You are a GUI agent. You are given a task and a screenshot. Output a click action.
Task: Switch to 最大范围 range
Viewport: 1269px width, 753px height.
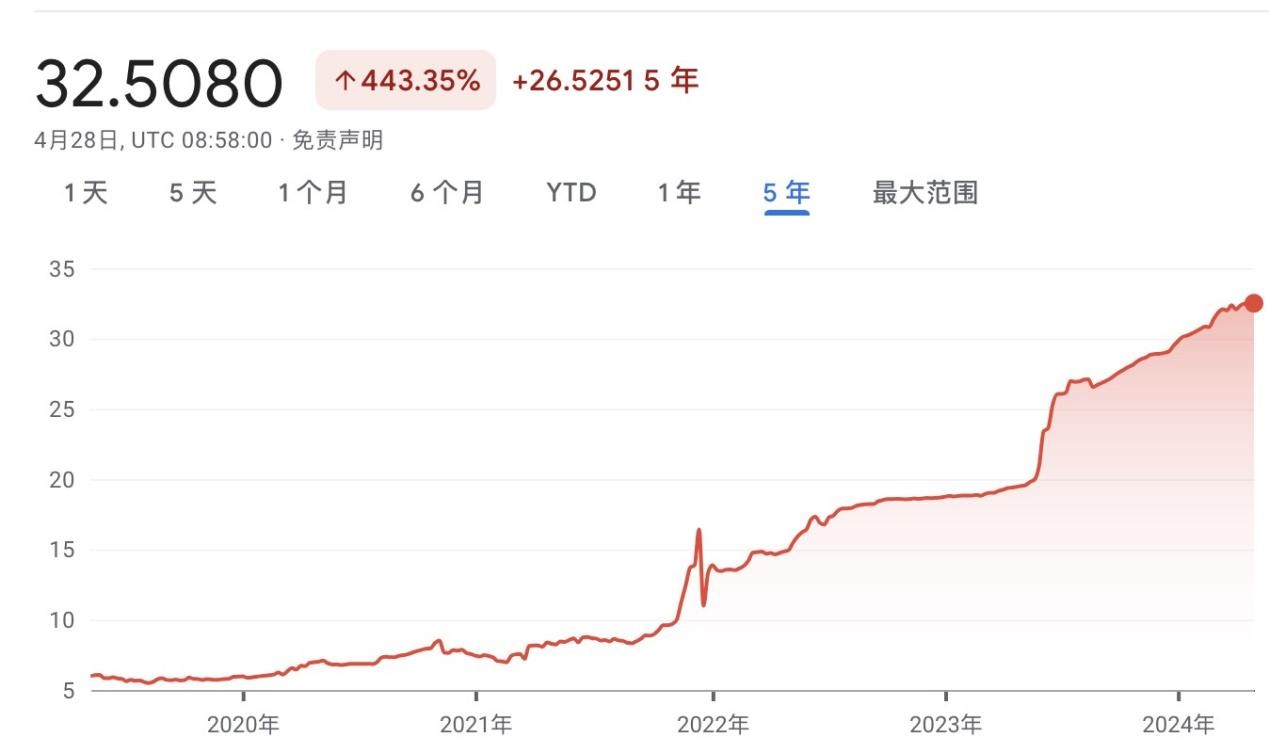pos(925,193)
